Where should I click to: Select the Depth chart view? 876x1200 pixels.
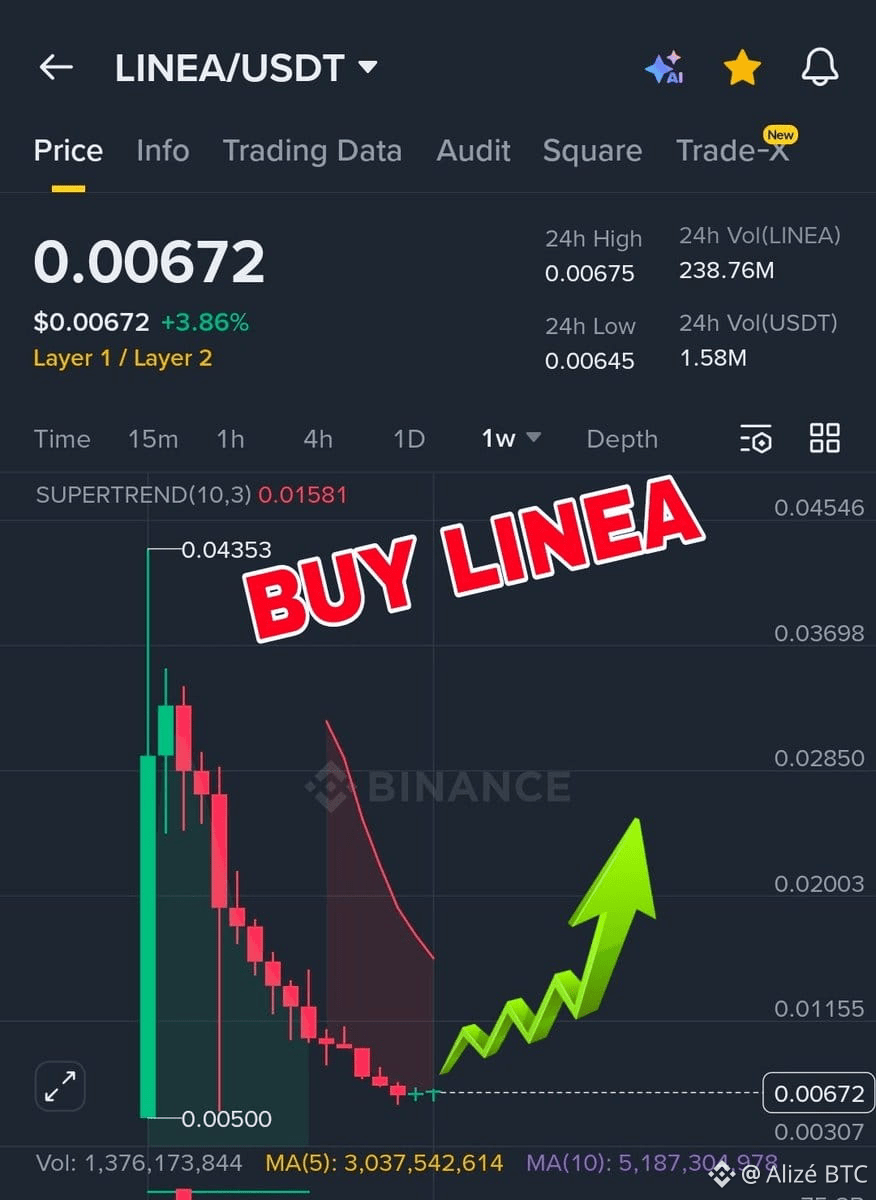pos(622,438)
